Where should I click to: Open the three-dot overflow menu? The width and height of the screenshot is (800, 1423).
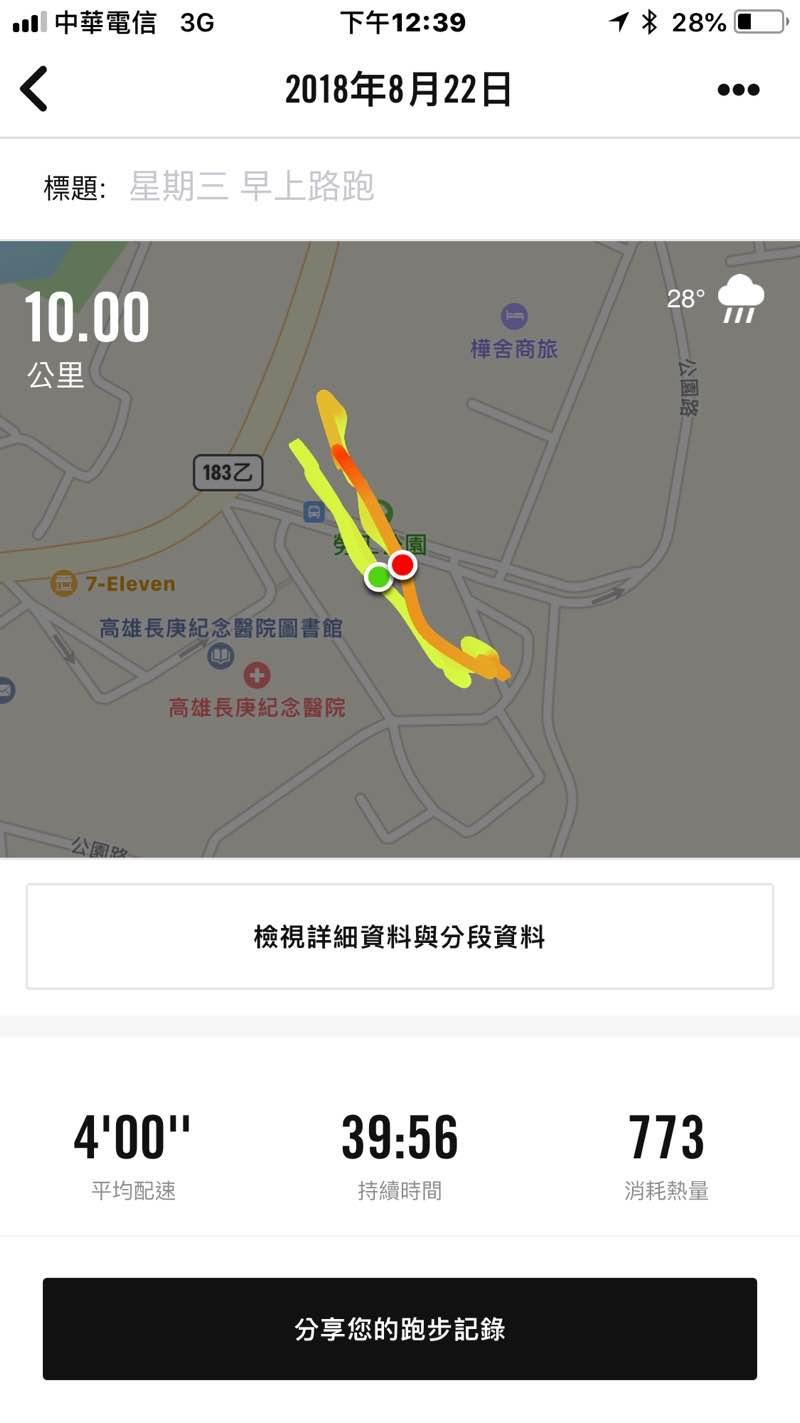[738, 90]
